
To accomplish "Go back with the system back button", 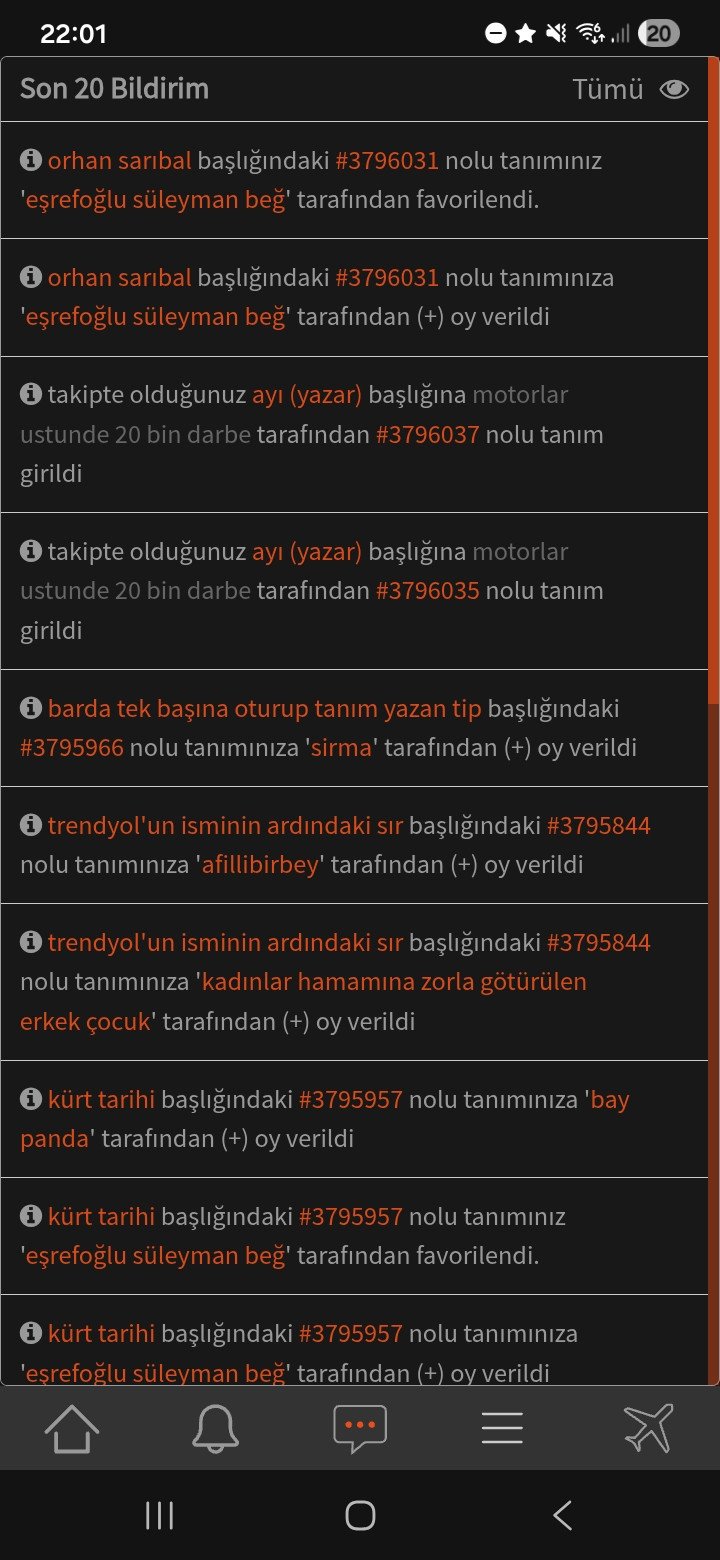I will 562,1515.
